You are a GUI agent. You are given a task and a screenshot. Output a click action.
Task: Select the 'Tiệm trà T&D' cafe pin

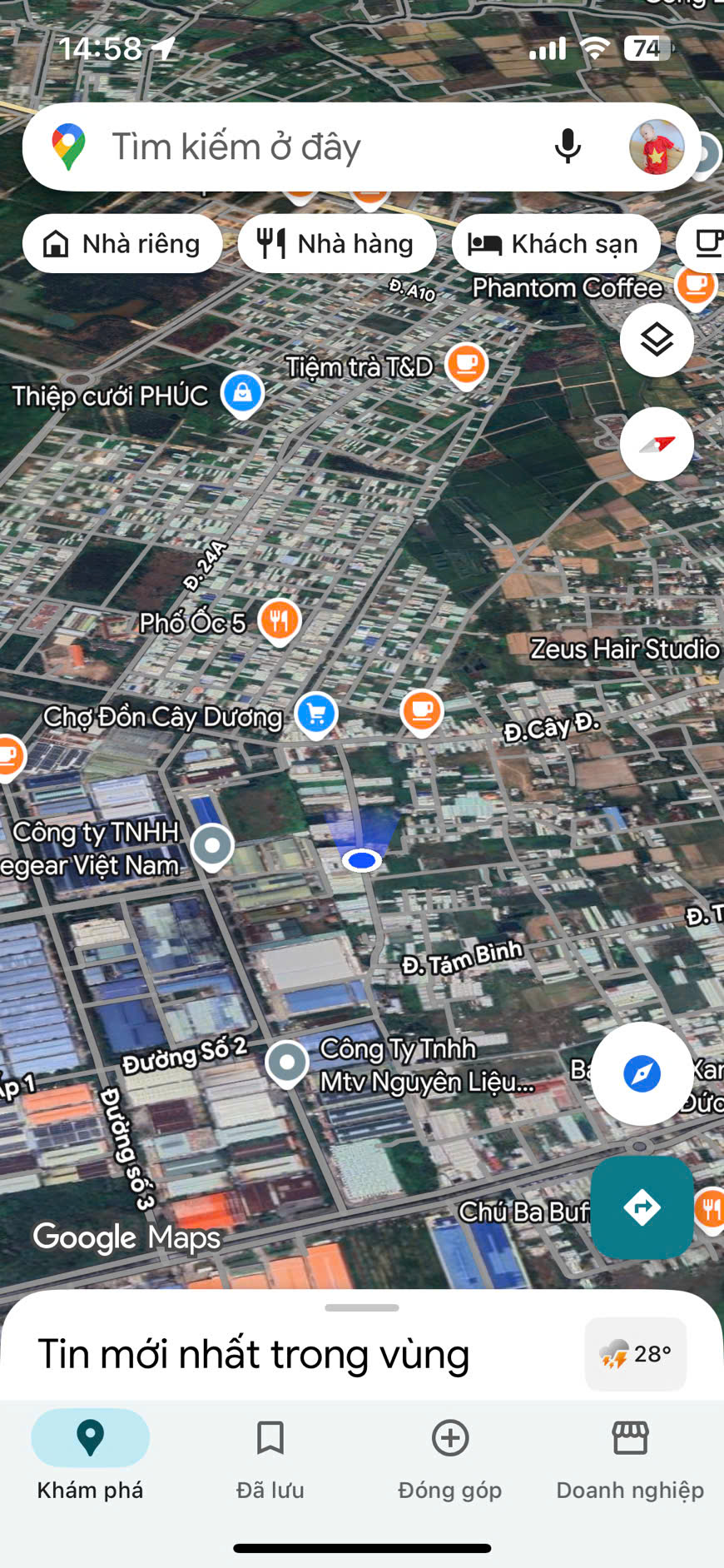[466, 365]
